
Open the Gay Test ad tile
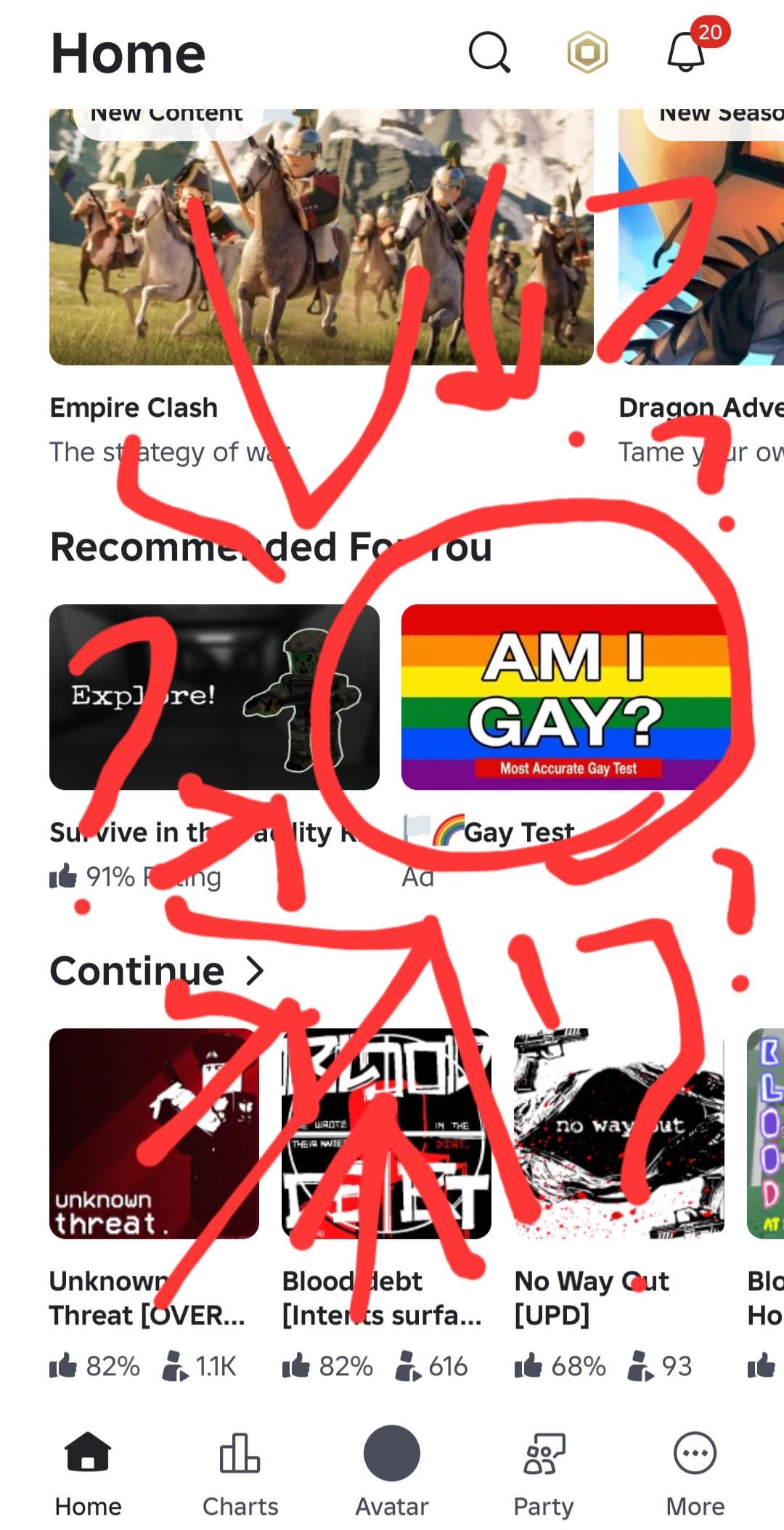coord(566,697)
